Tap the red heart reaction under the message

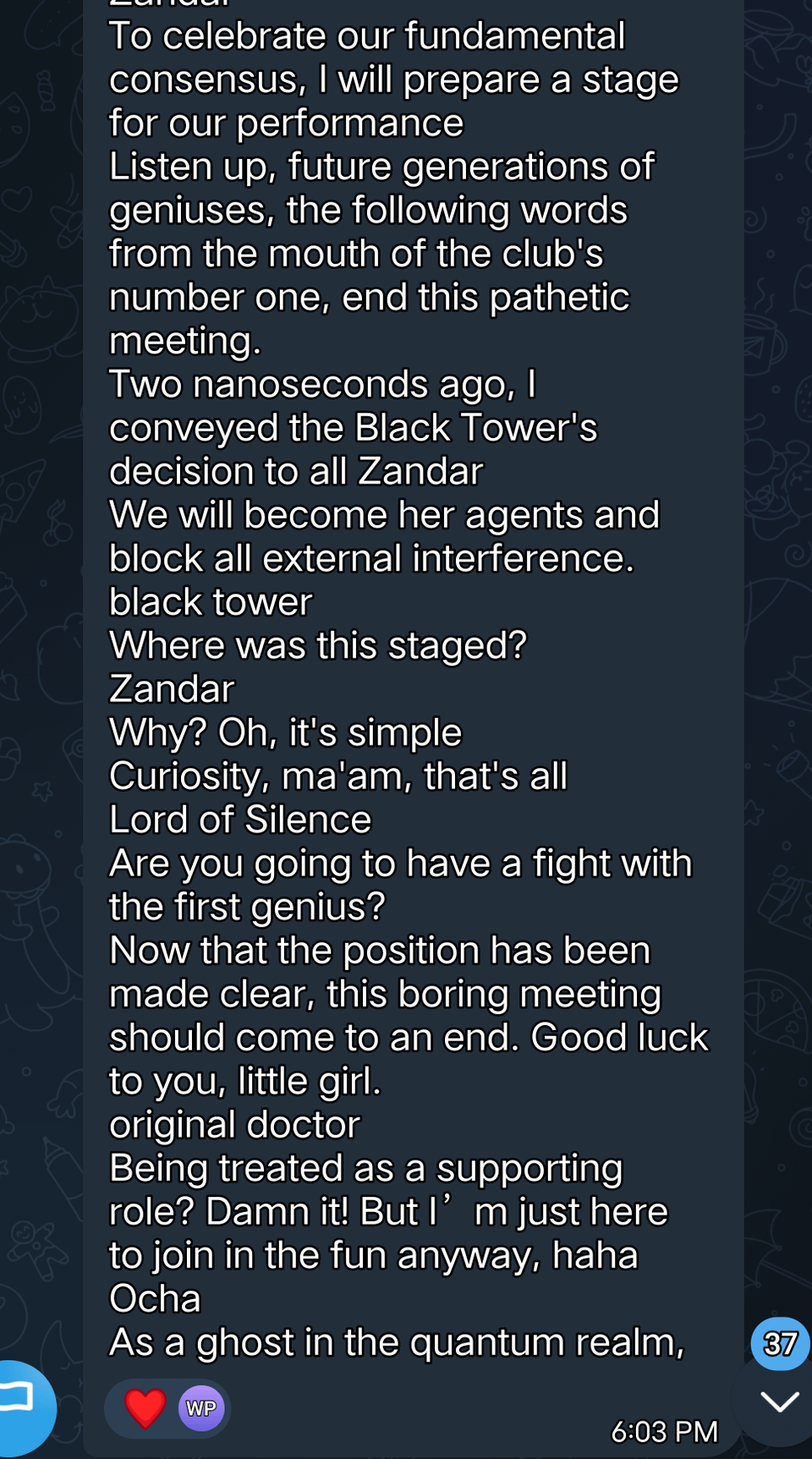pos(145,1408)
